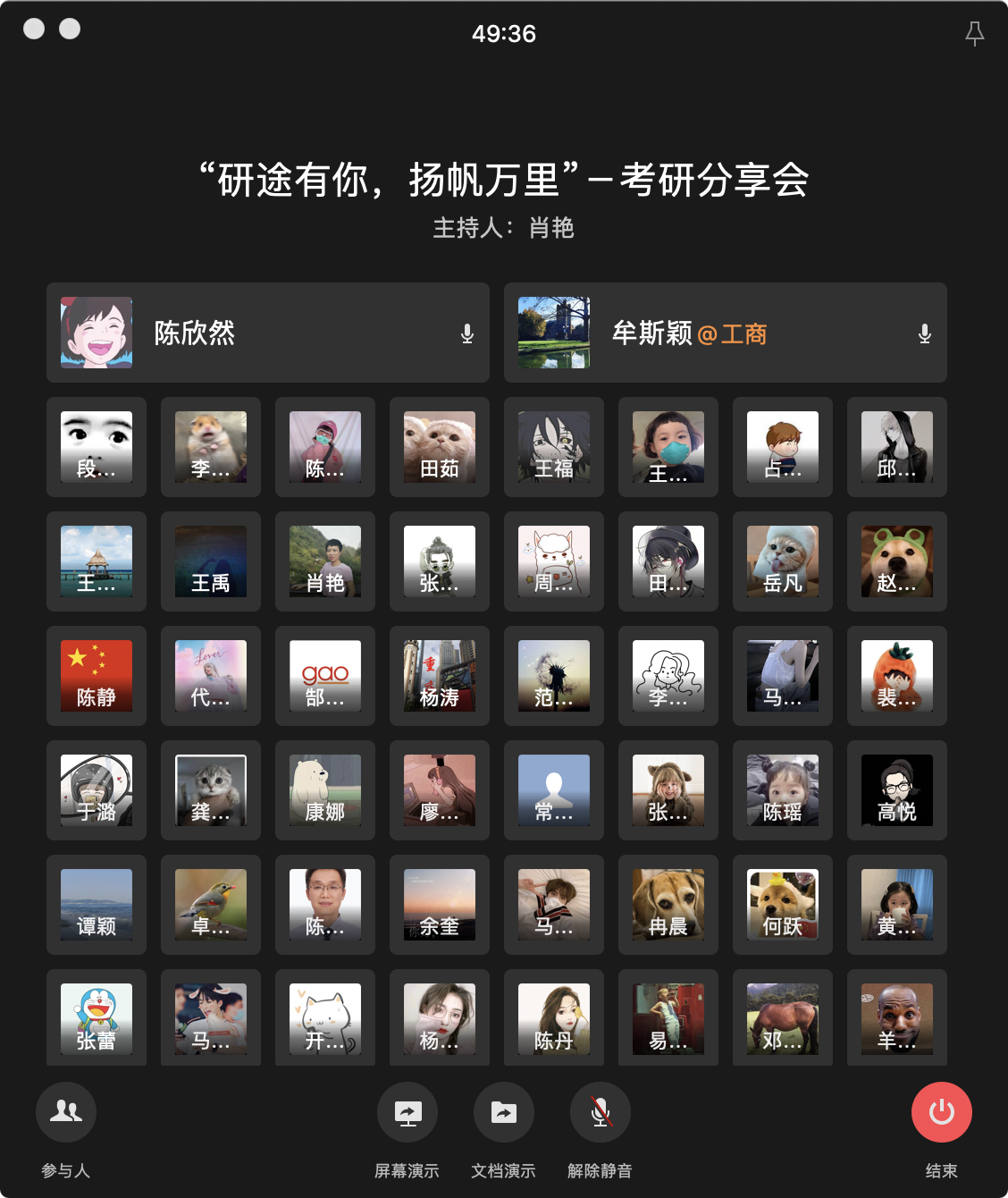Viewport: 1008px width, 1198px height.
Task: Open participant tile 岳凡
Action: pyautogui.click(x=783, y=561)
